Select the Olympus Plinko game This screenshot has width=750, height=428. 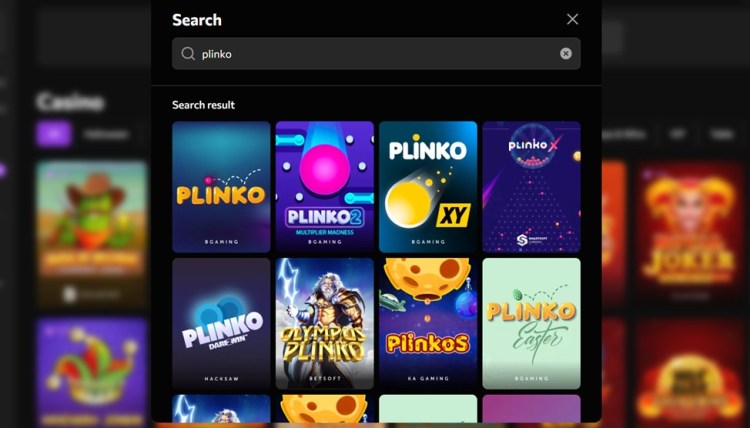324,323
